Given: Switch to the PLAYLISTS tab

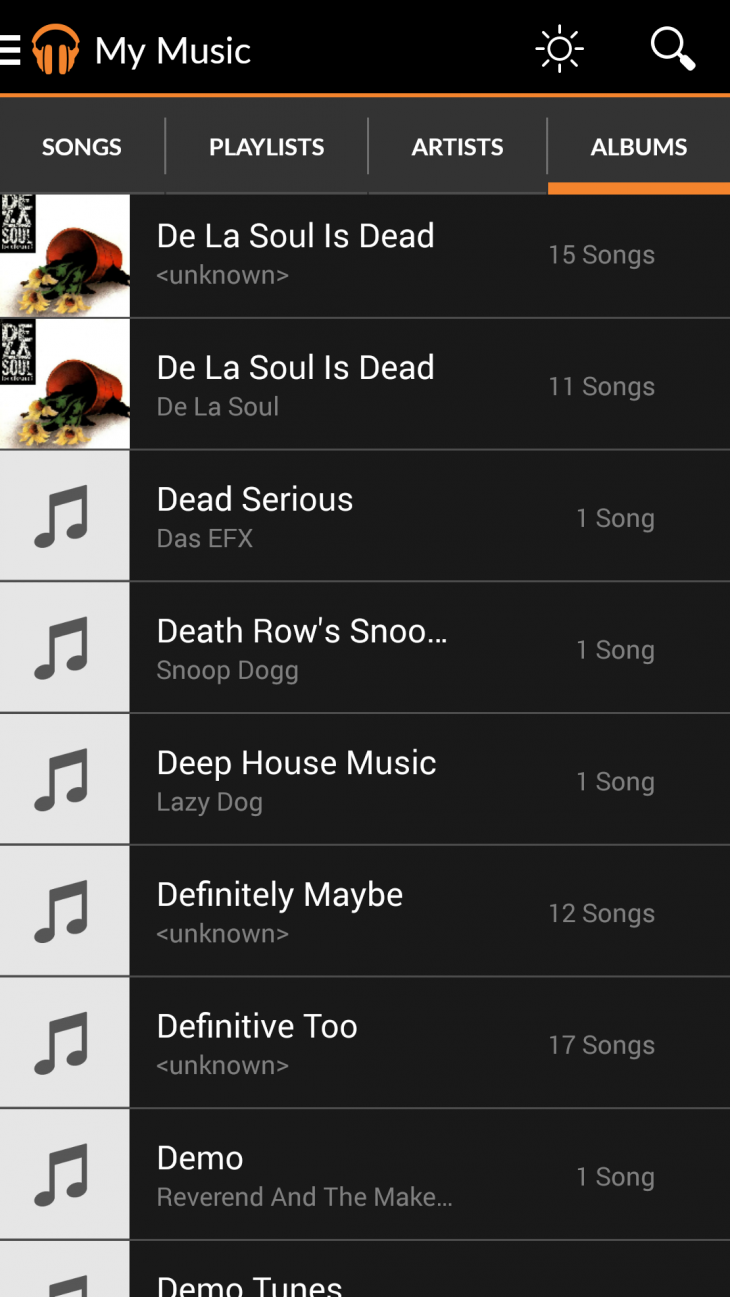Looking at the screenshot, I should (x=266, y=146).
